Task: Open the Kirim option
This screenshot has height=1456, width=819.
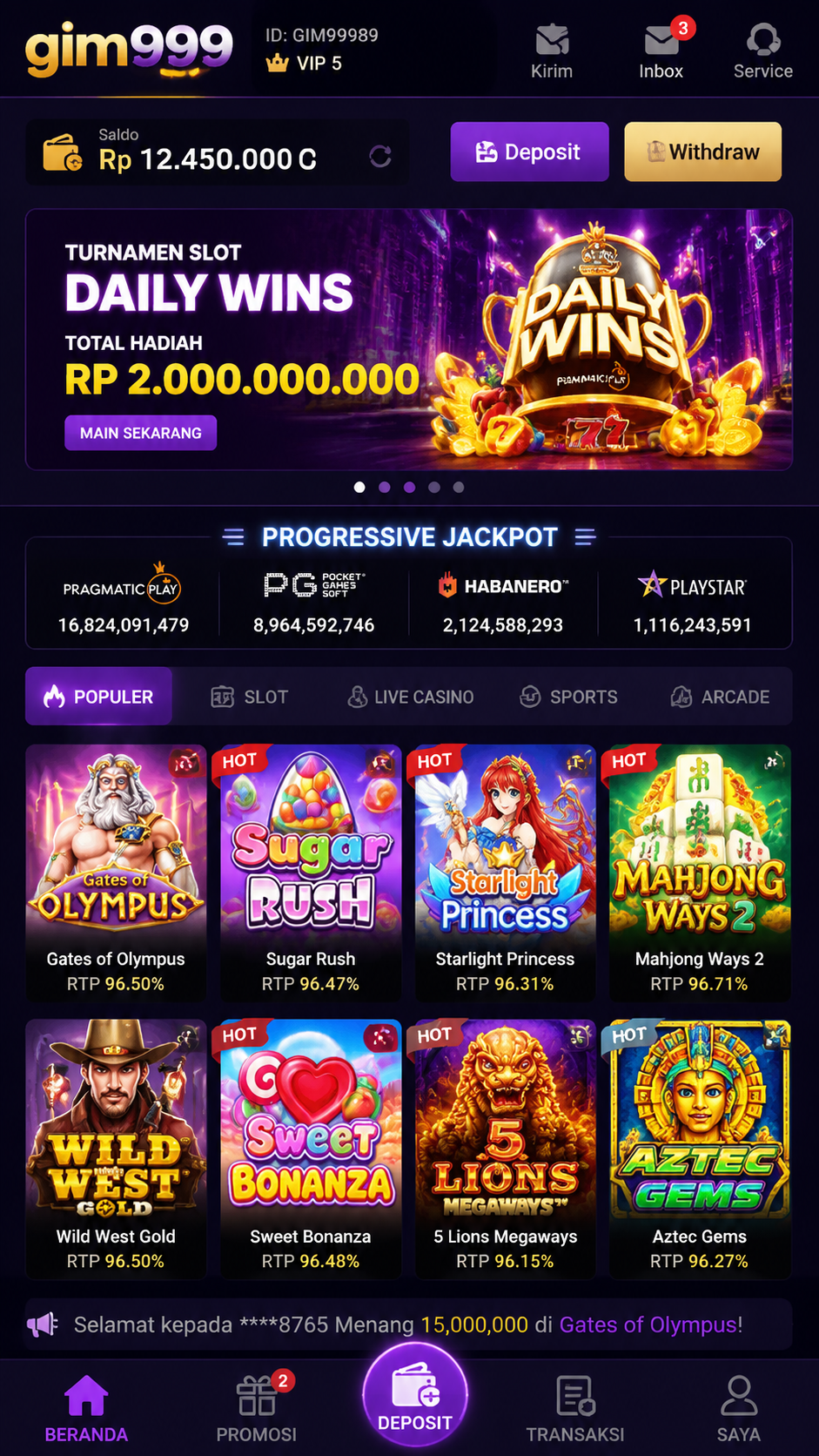Action: (552, 51)
